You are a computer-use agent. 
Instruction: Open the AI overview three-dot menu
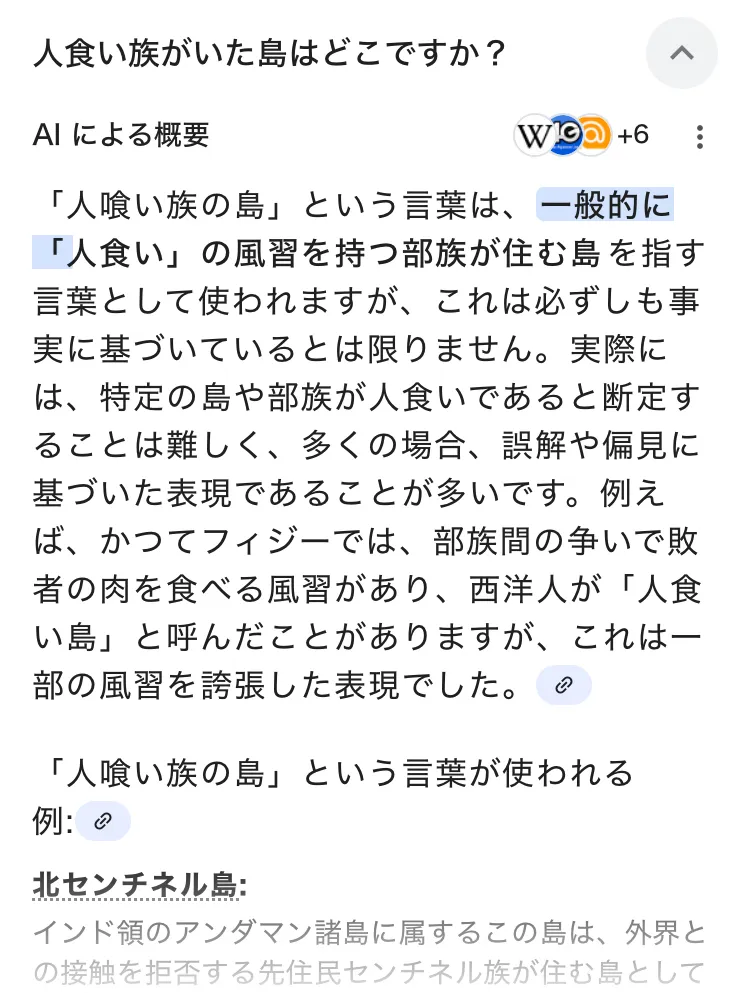(x=701, y=137)
